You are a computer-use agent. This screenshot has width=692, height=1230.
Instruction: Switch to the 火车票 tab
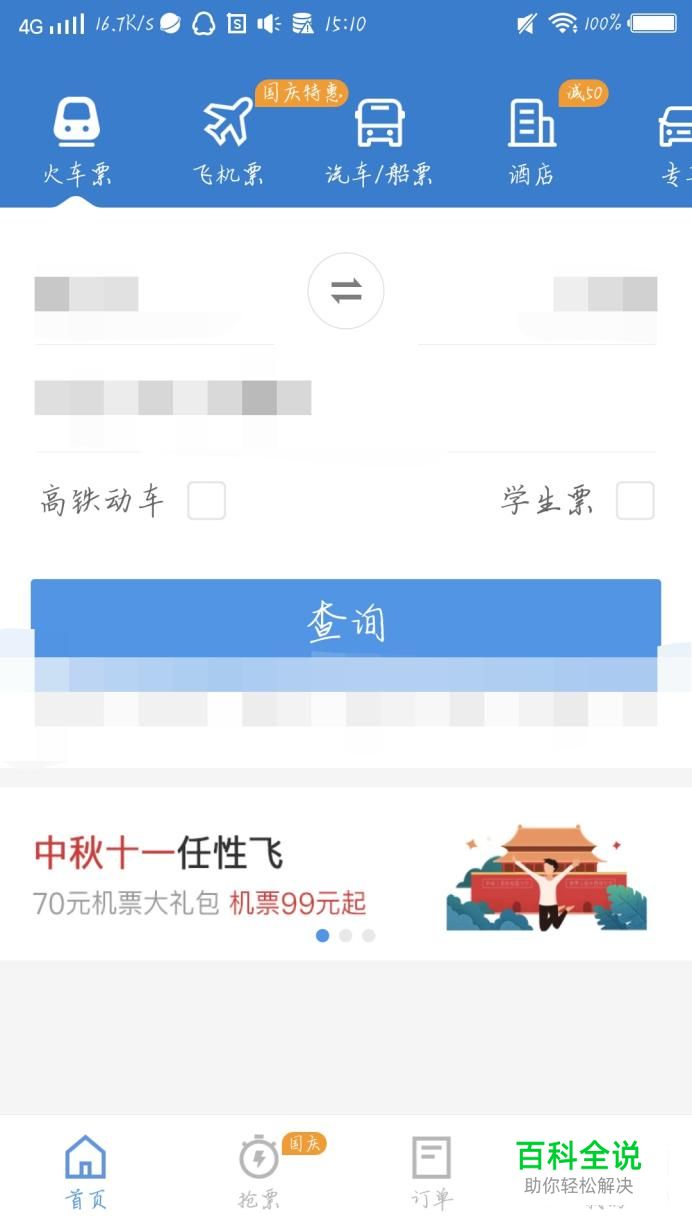76,140
